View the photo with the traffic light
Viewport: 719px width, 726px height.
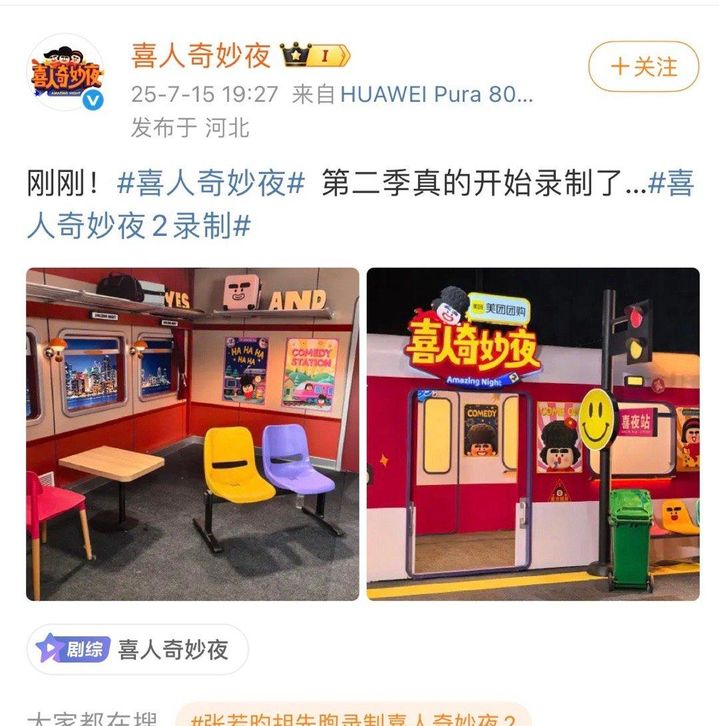click(533, 433)
